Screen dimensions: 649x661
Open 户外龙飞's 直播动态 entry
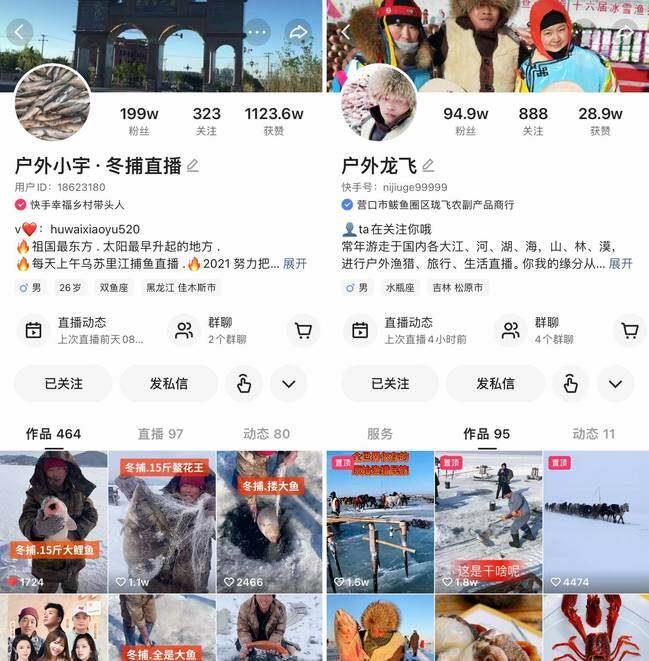pyautogui.click(x=408, y=330)
